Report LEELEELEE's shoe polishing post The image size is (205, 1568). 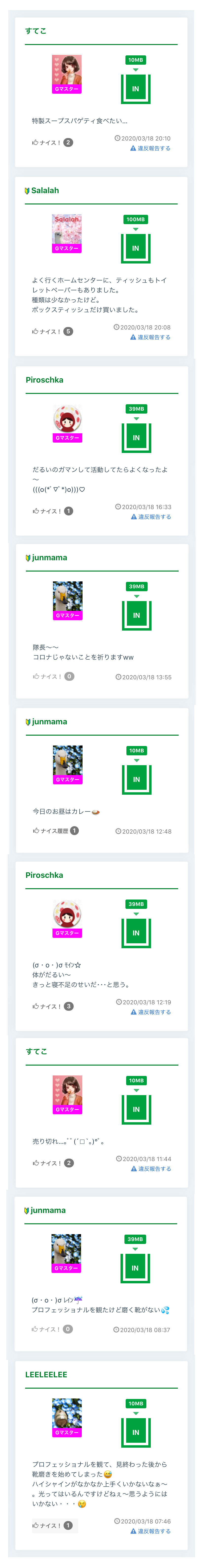(x=150, y=1530)
